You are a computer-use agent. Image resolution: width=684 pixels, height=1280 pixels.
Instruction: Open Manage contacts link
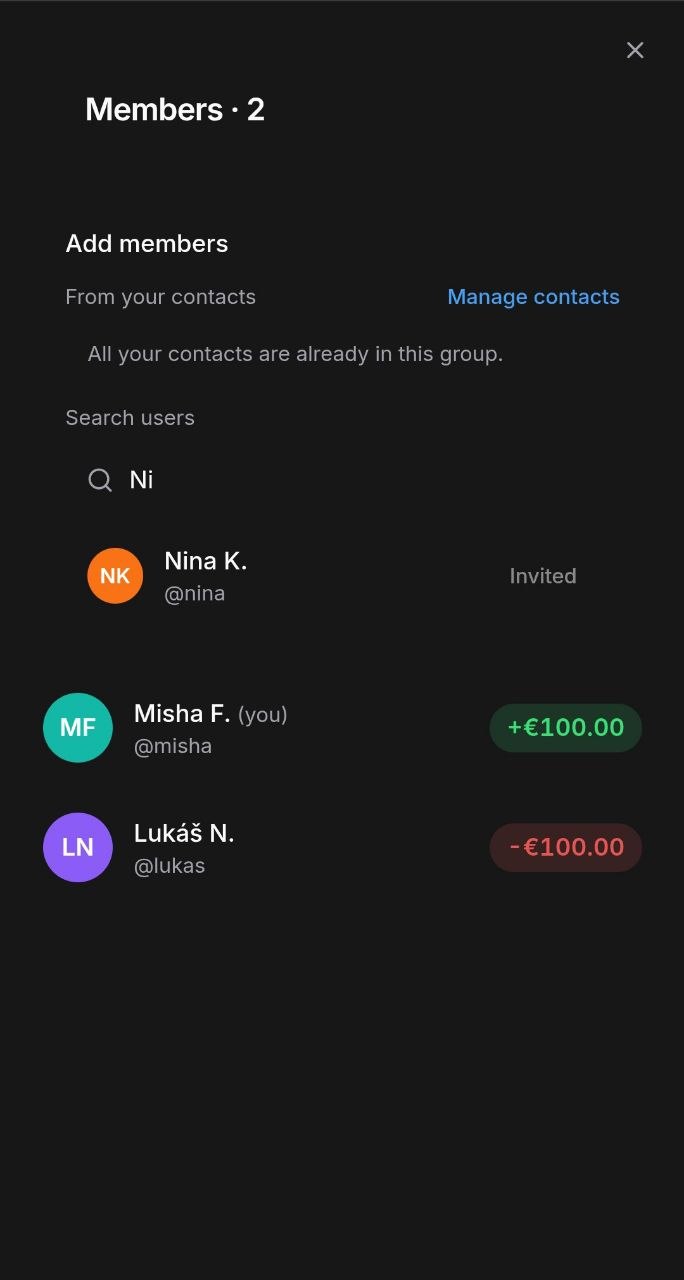[x=533, y=297]
